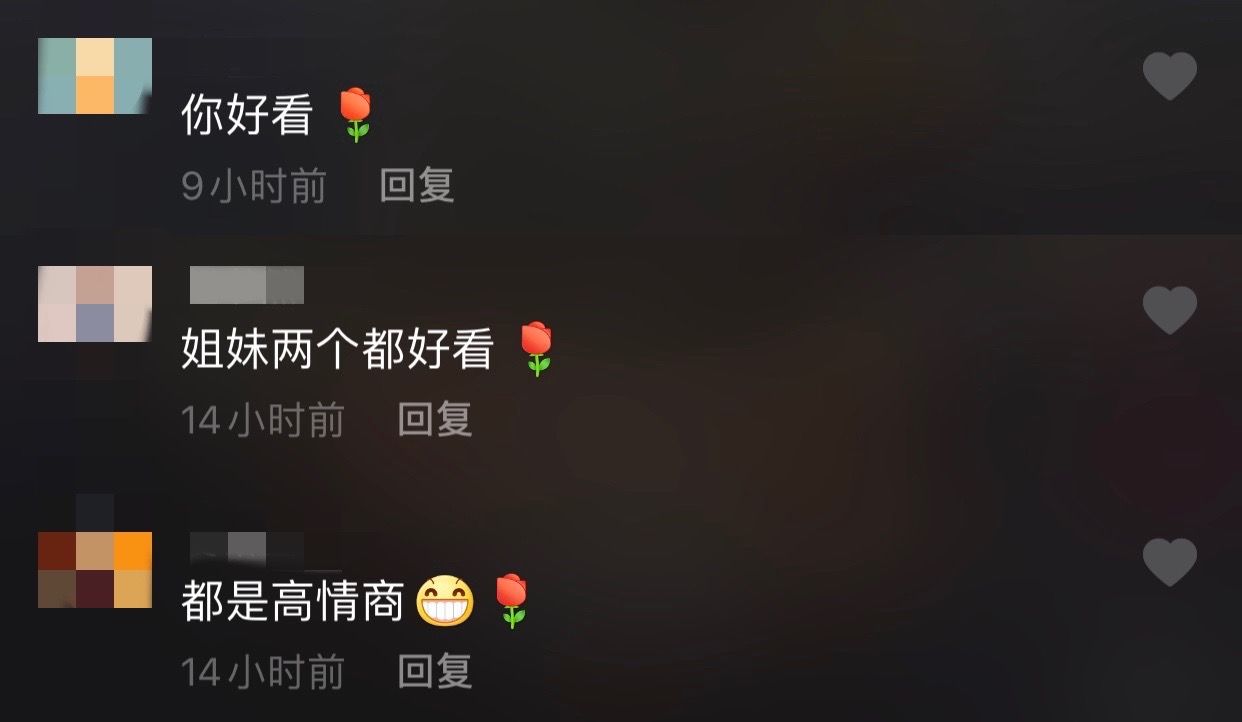Open avatar of the 都是高情商 commenter

tap(95, 570)
